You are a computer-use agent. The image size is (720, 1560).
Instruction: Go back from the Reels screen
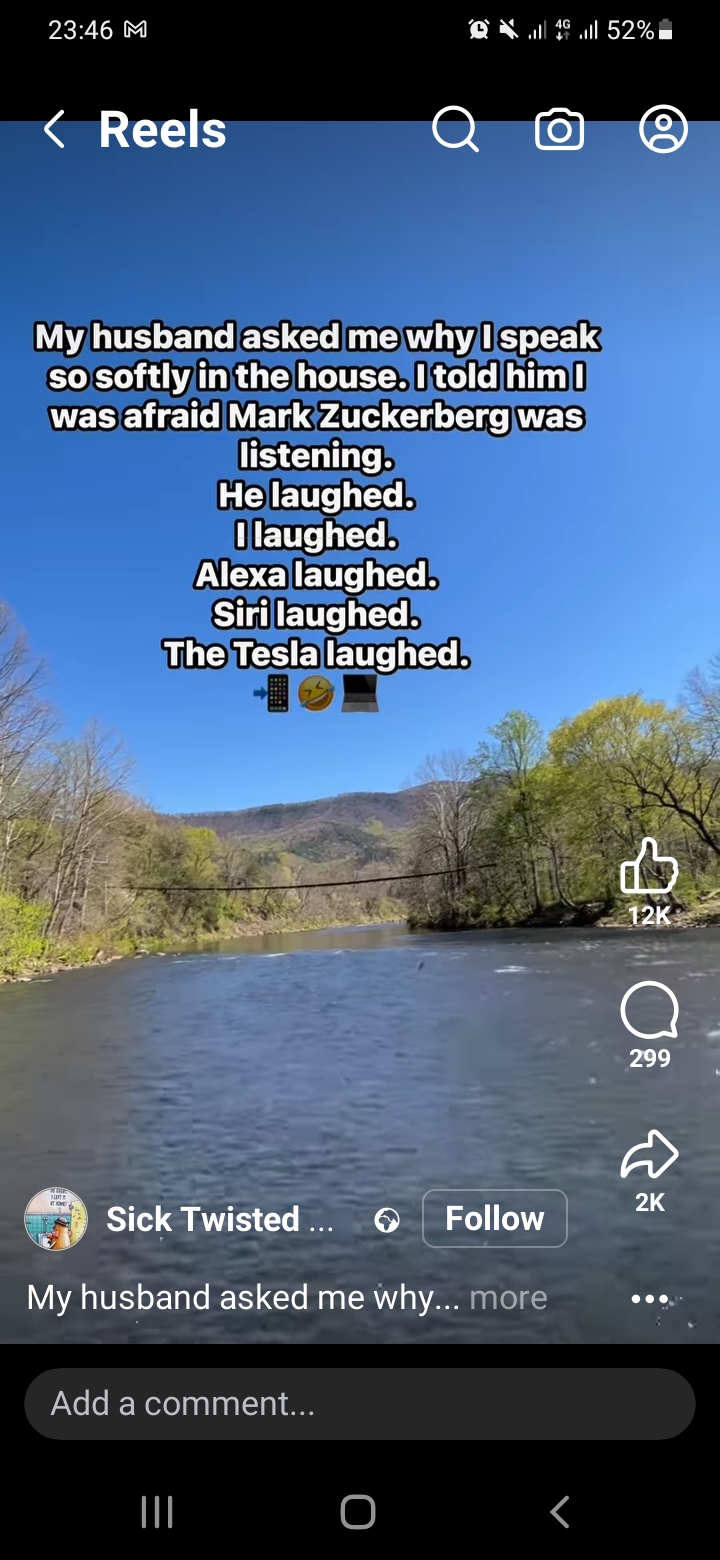click(x=55, y=130)
